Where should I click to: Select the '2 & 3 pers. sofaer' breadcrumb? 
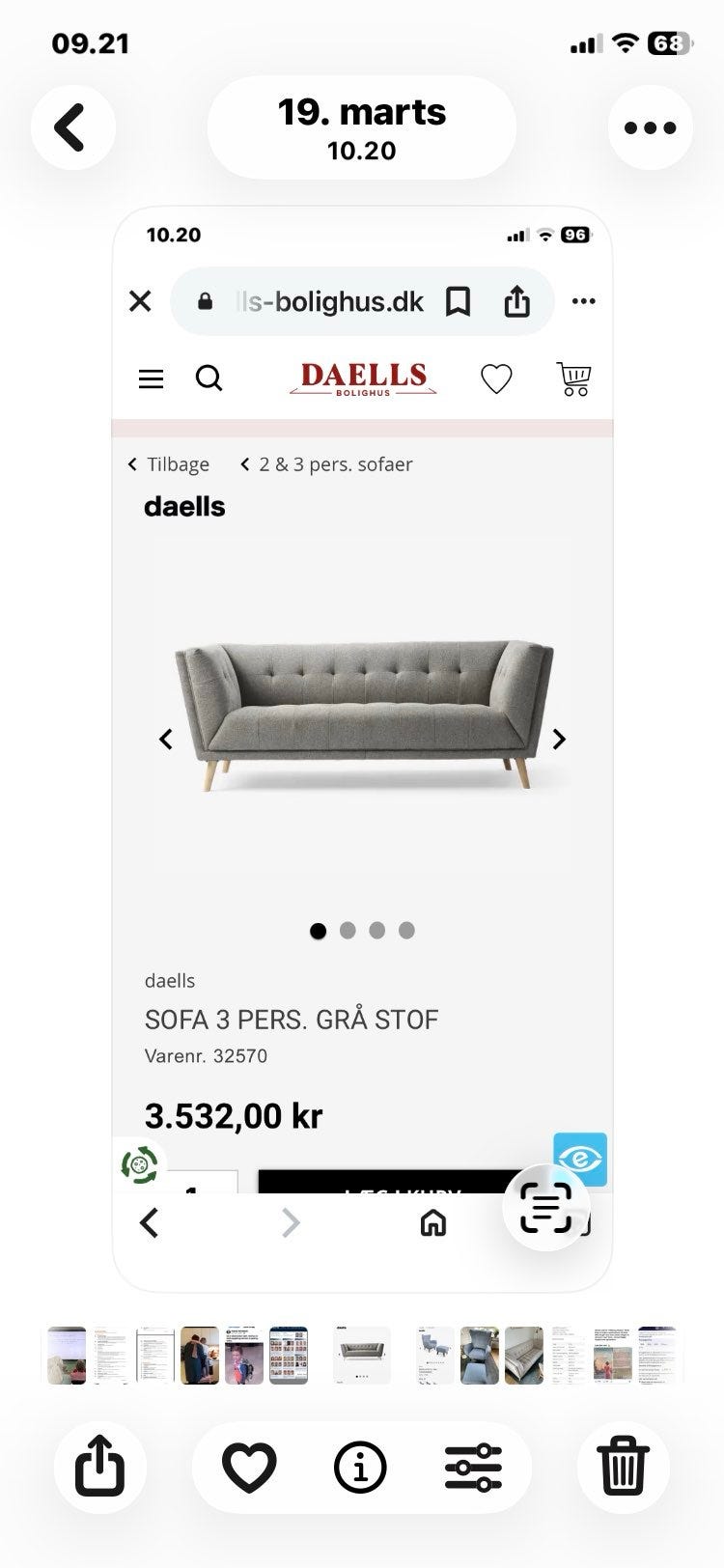335,464
